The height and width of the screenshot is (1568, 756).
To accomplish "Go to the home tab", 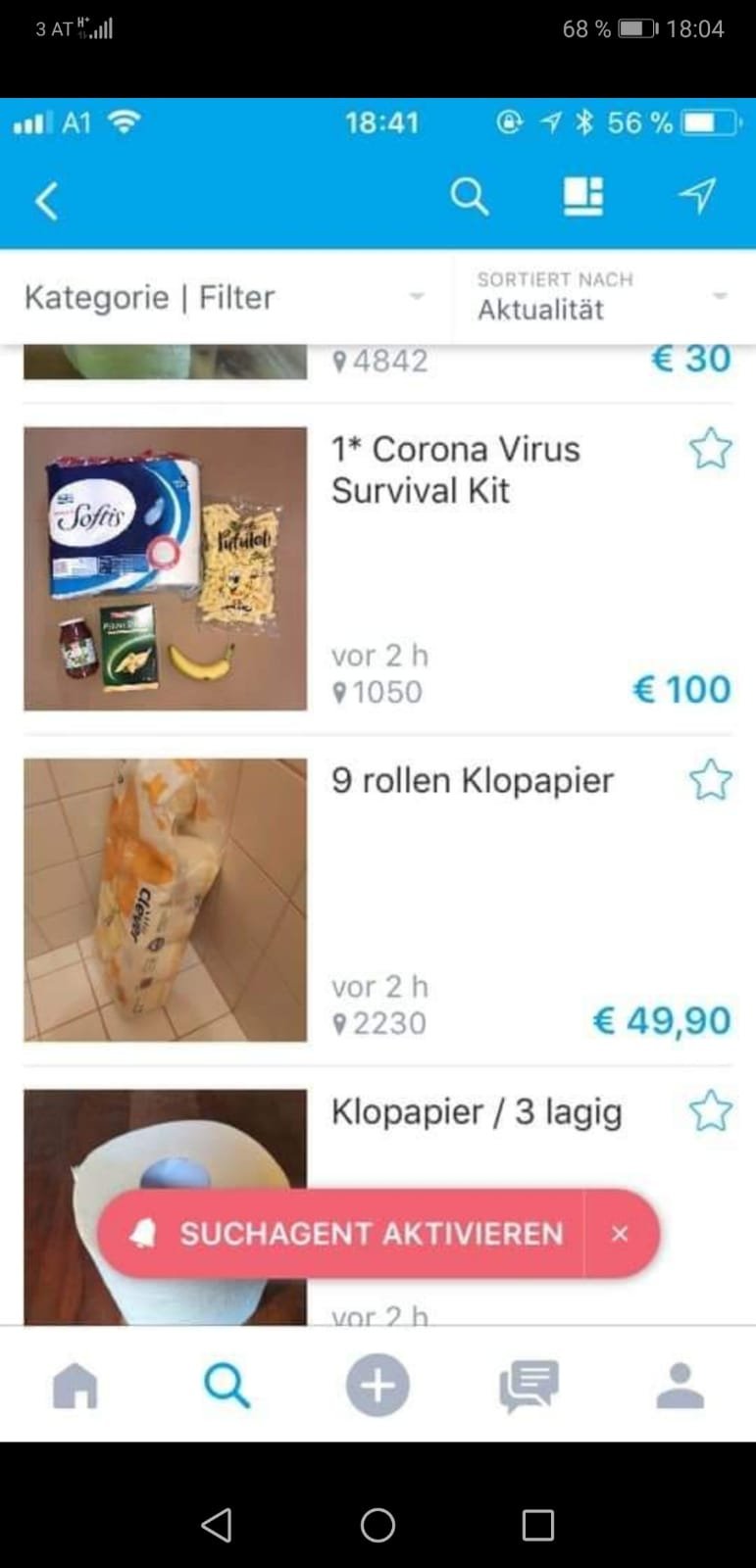I will (76, 1386).
